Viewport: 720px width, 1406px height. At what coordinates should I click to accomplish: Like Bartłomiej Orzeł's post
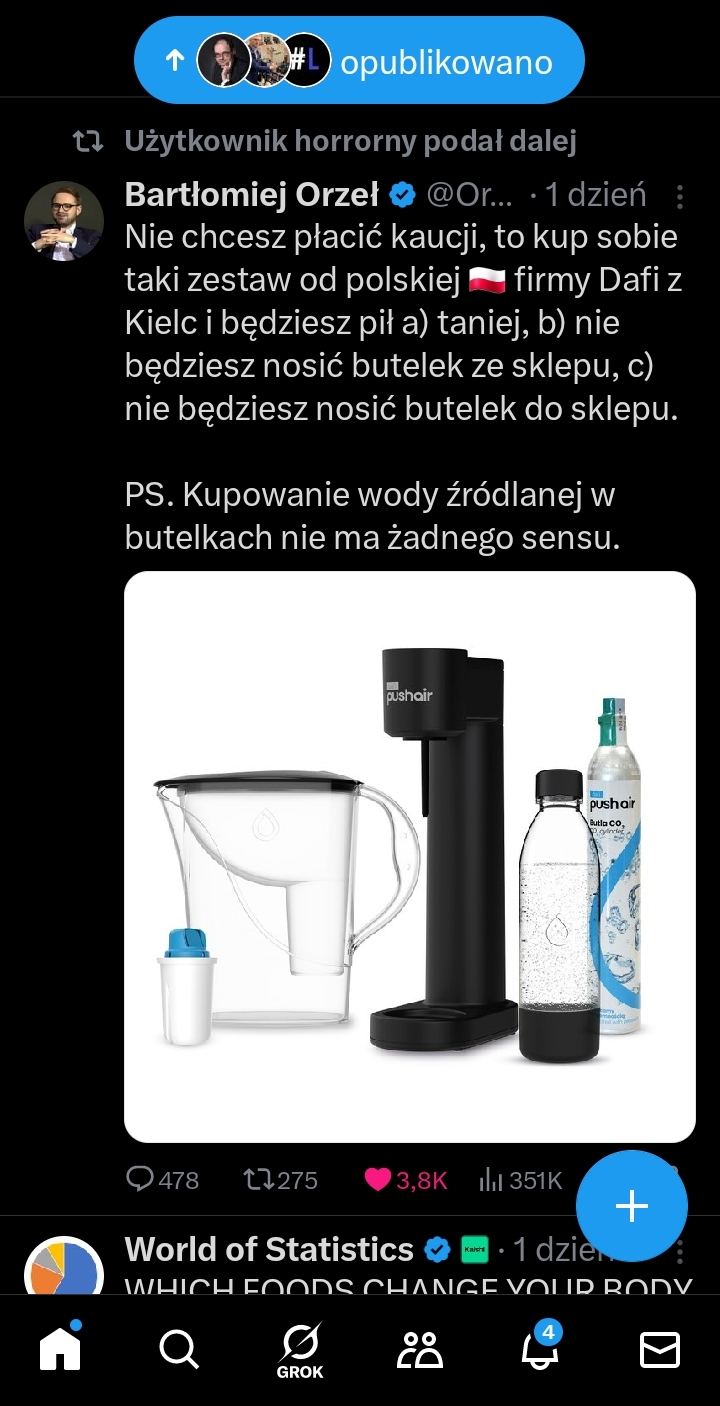(x=405, y=1180)
